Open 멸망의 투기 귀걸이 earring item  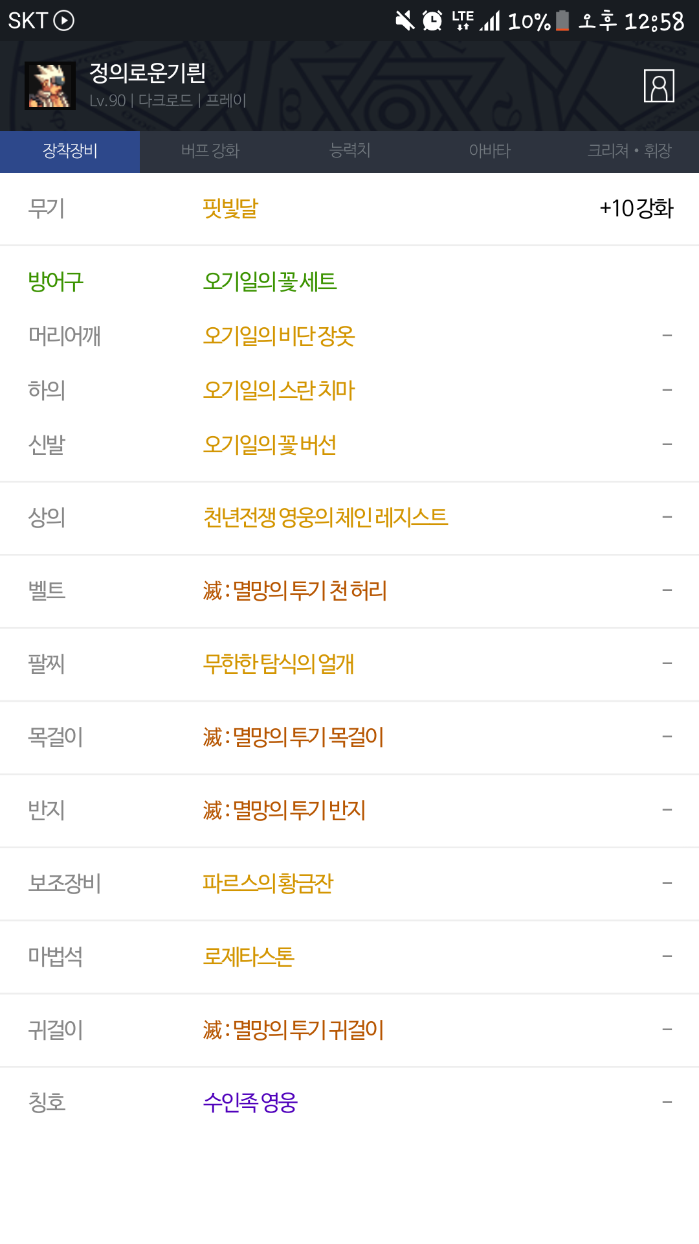[293, 1030]
